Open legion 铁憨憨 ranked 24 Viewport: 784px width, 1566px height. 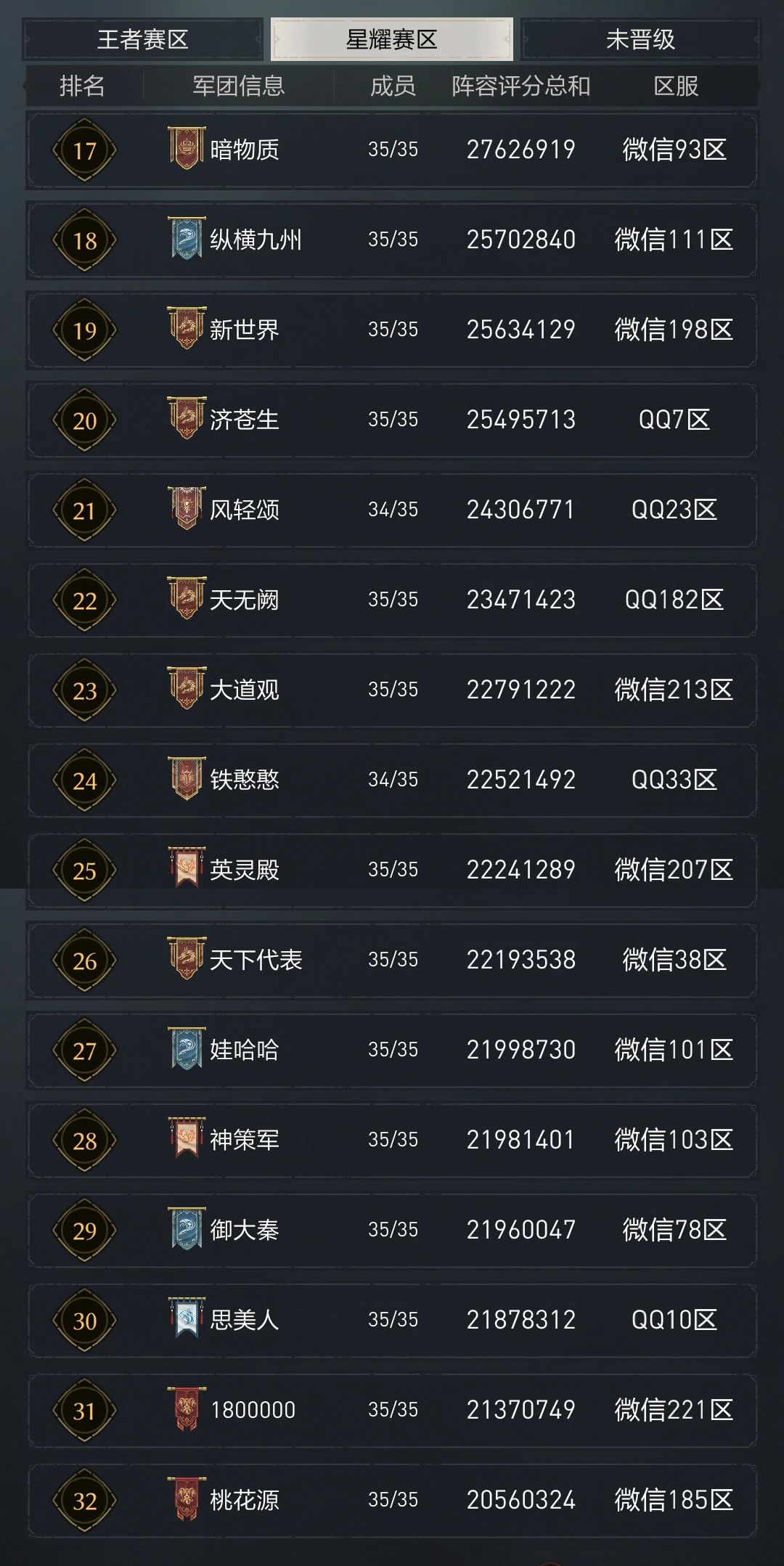(392, 780)
